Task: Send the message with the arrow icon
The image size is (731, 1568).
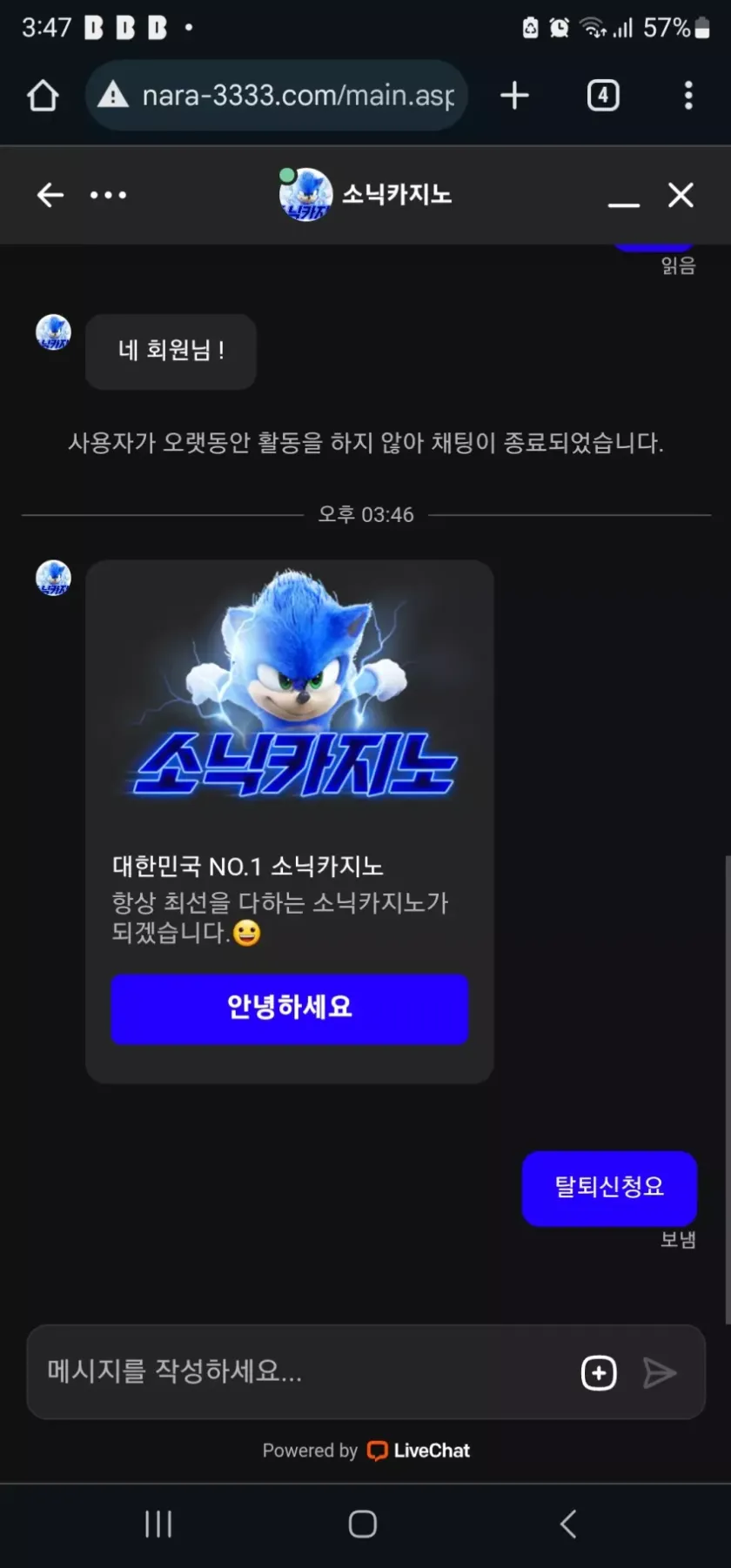Action: 660,1373
